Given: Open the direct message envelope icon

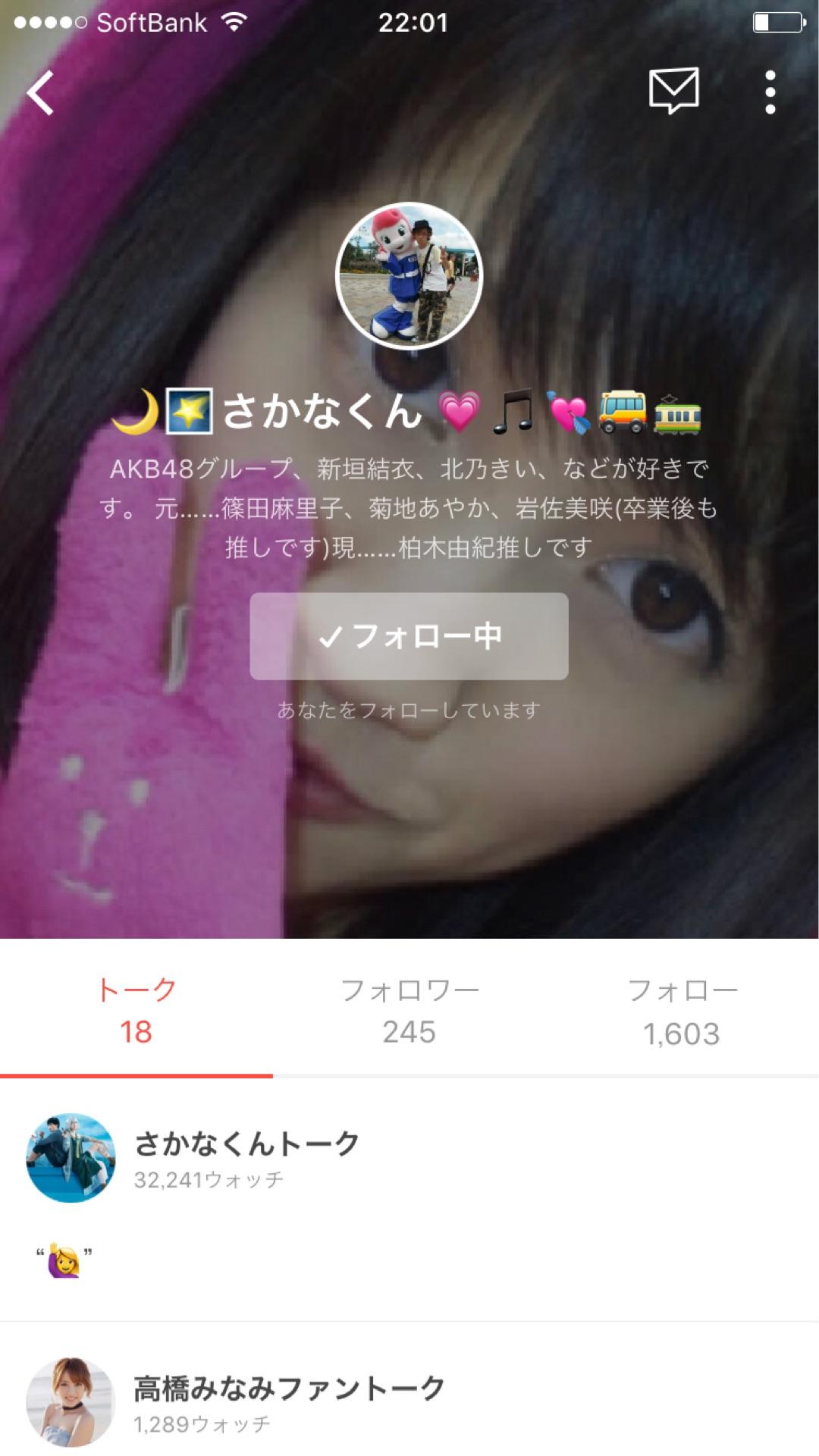Looking at the screenshot, I should 673,91.
